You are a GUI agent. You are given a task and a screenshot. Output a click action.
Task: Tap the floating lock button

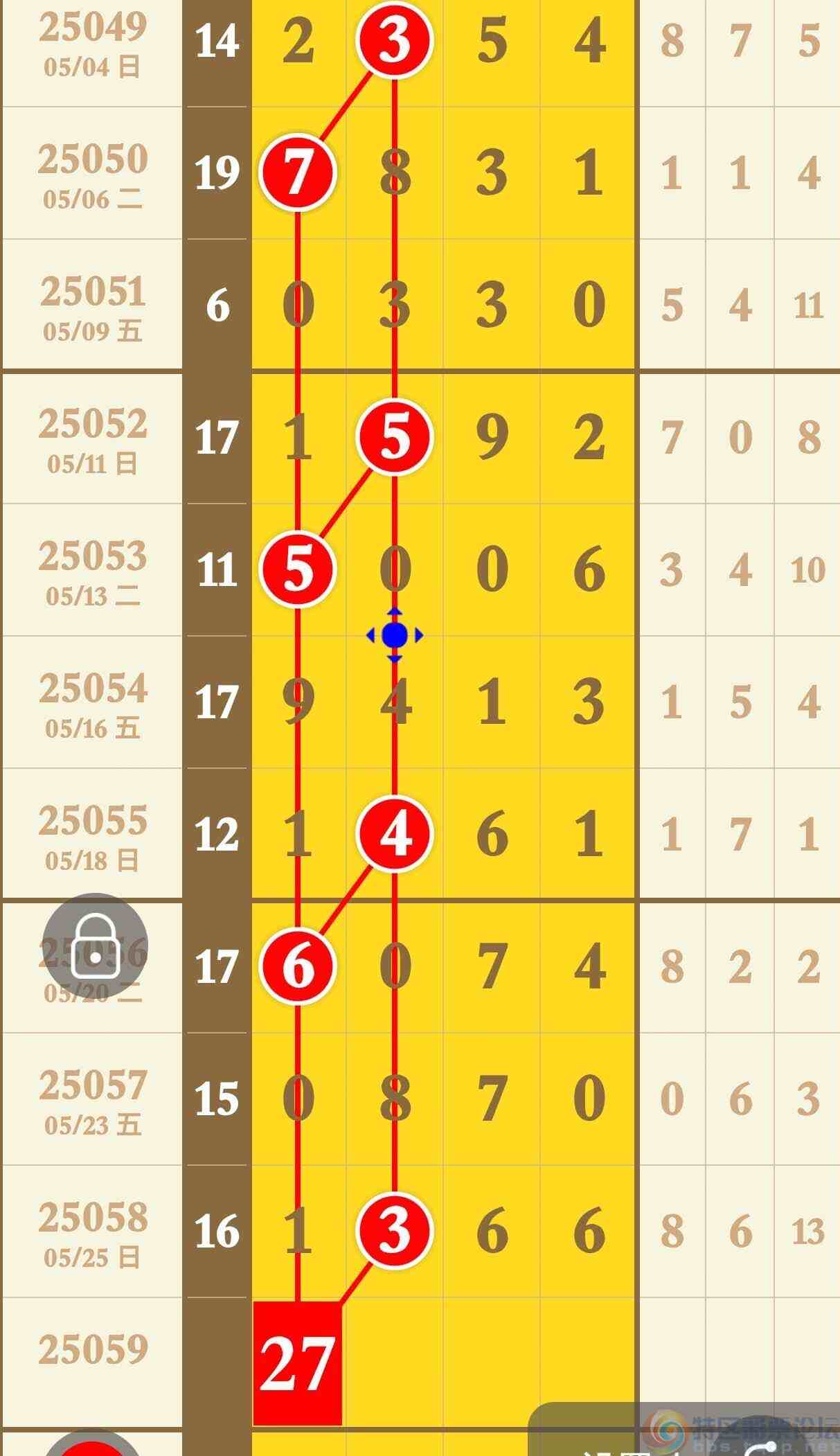(95, 946)
